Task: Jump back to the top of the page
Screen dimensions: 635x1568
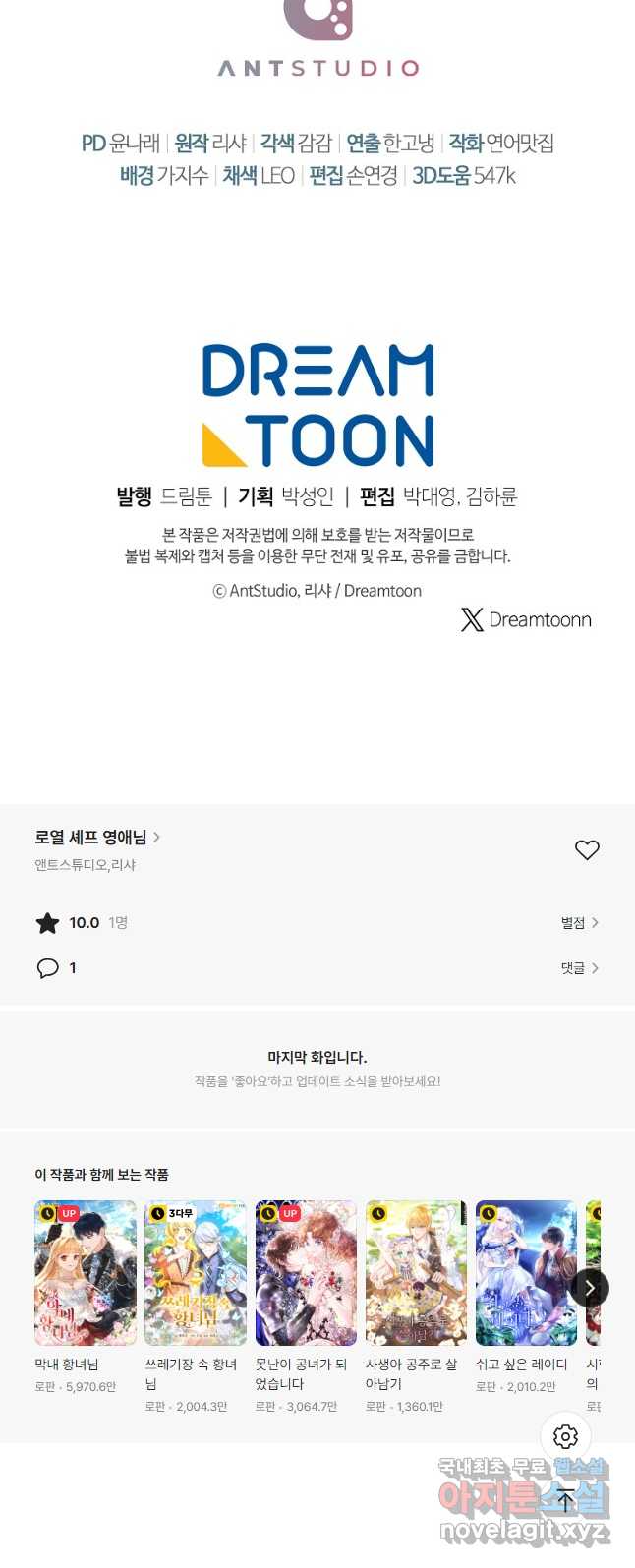Action: click(565, 1500)
